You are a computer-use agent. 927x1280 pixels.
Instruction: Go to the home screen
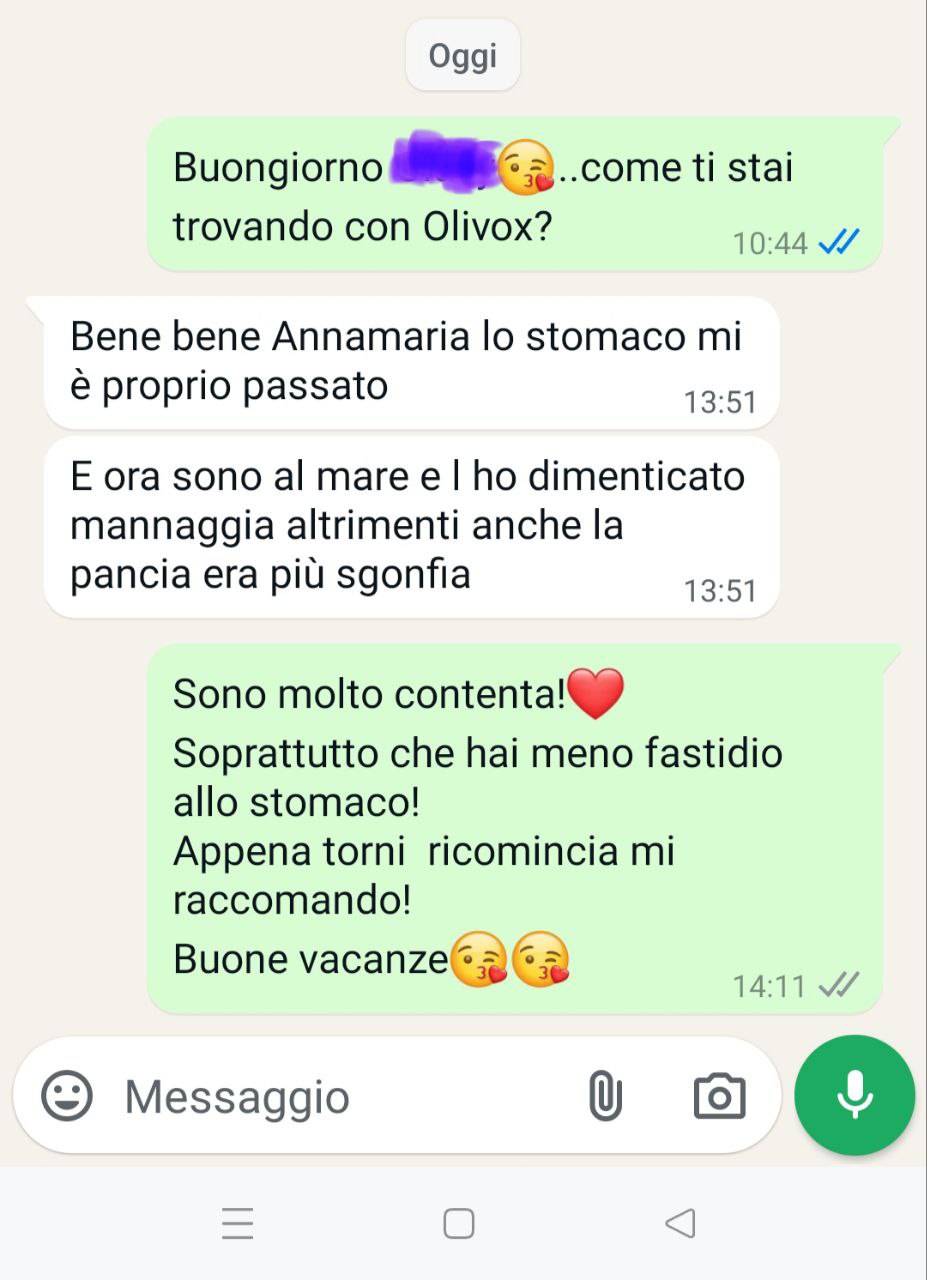pyautogui.click(x=458, y=1223)
